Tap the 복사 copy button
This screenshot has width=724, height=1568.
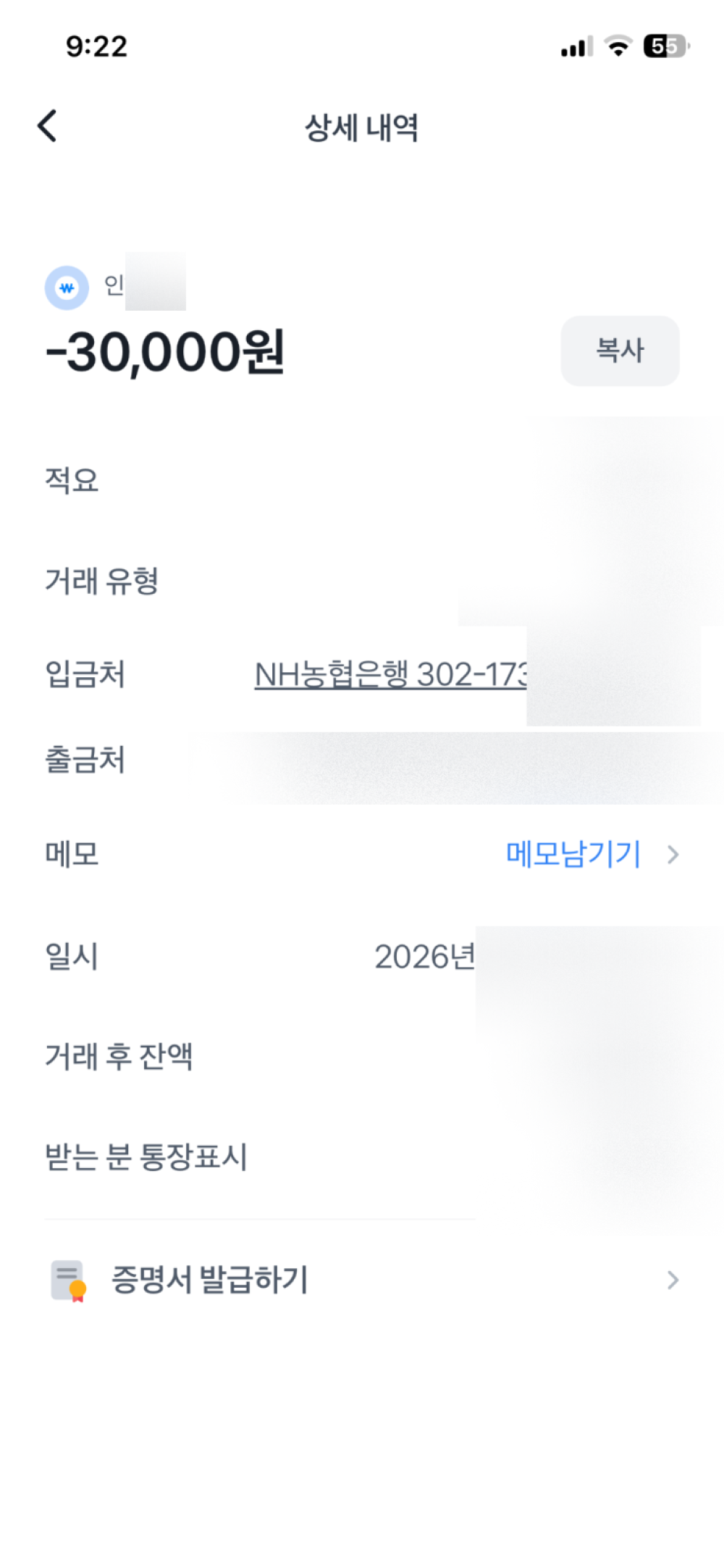point(620,351)
